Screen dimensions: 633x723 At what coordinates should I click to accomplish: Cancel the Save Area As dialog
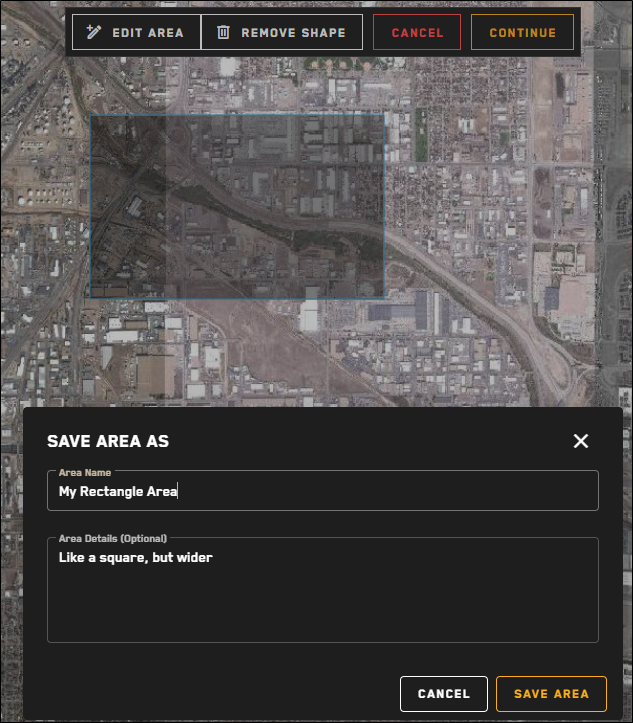click(x=443, y=694)
